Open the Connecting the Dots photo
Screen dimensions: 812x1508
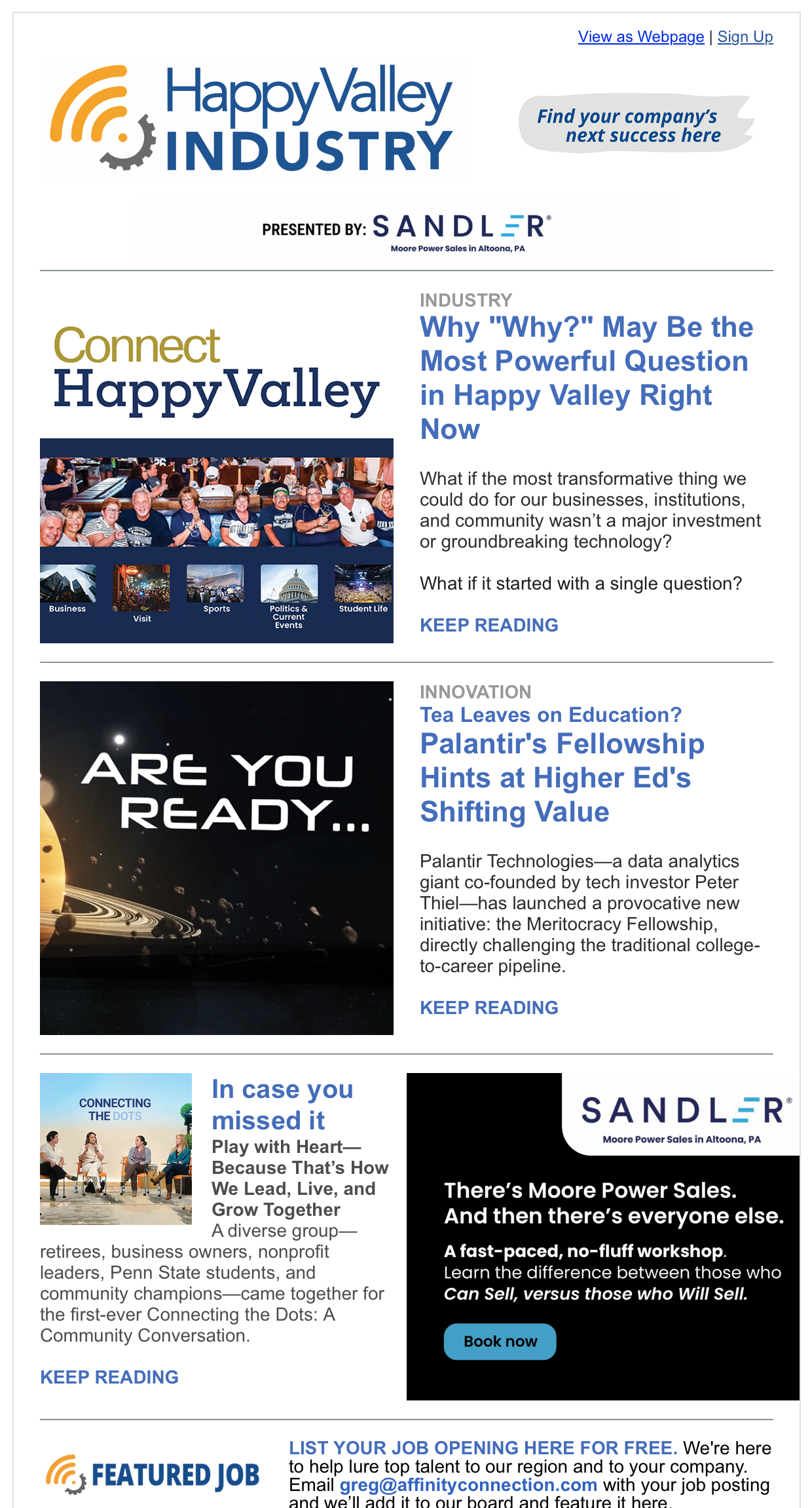[x=116, y=1148]
